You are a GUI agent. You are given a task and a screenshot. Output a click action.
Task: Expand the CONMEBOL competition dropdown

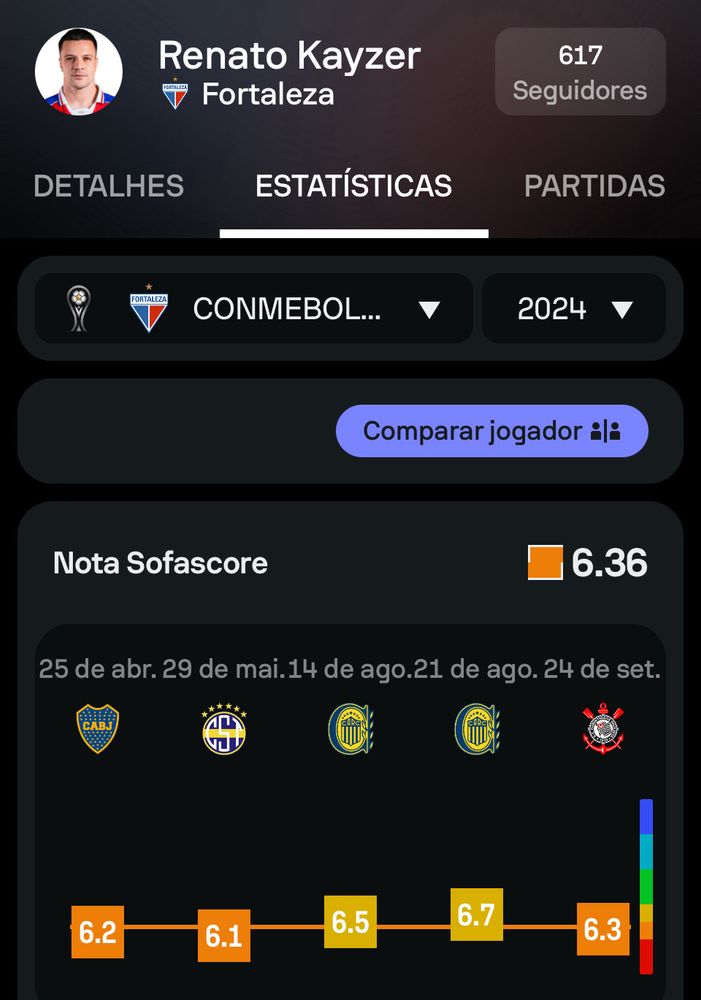pos(254,309)
